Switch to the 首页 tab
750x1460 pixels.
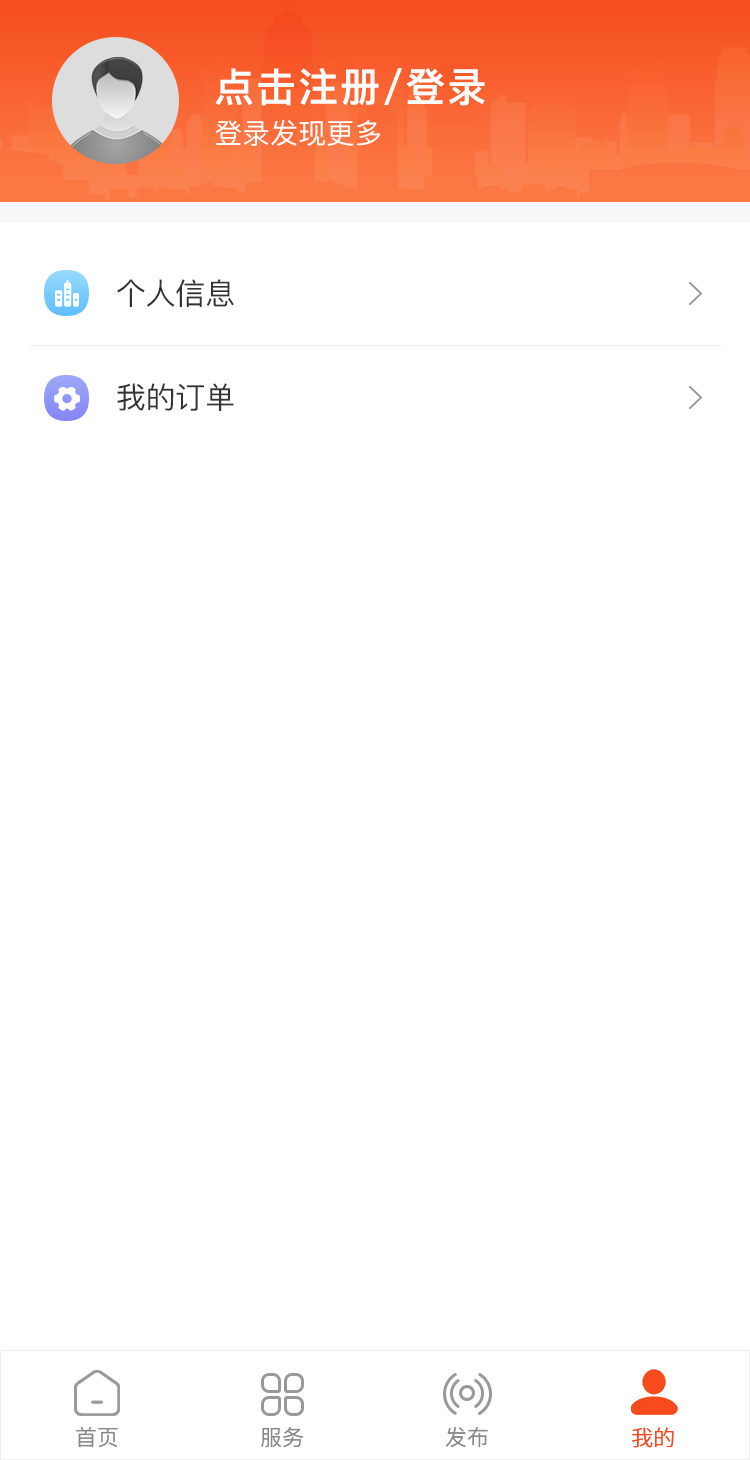tap(97, 1408)
